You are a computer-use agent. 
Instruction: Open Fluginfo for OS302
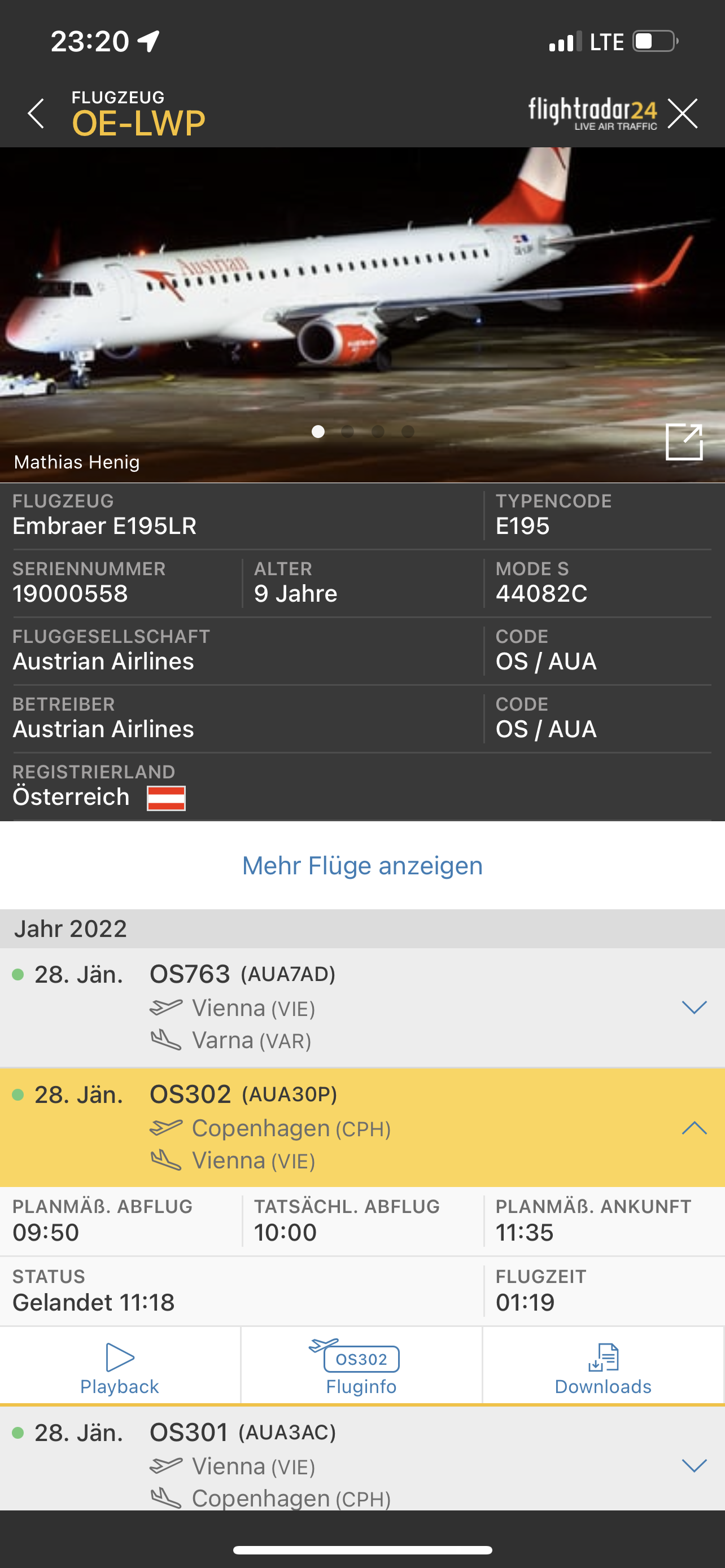click(x=361, y=1366)
